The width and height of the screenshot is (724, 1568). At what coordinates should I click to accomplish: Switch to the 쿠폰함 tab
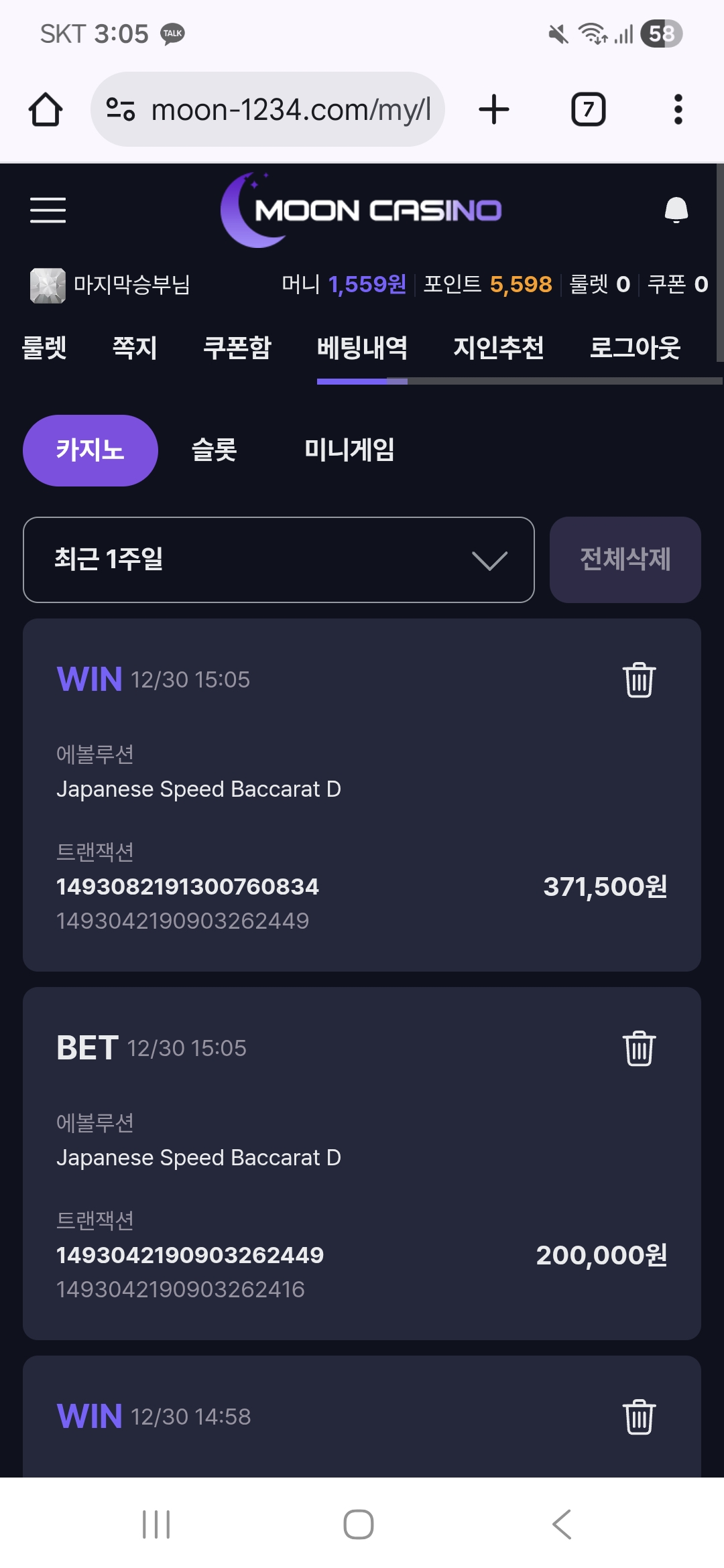(x=237, y=348)
